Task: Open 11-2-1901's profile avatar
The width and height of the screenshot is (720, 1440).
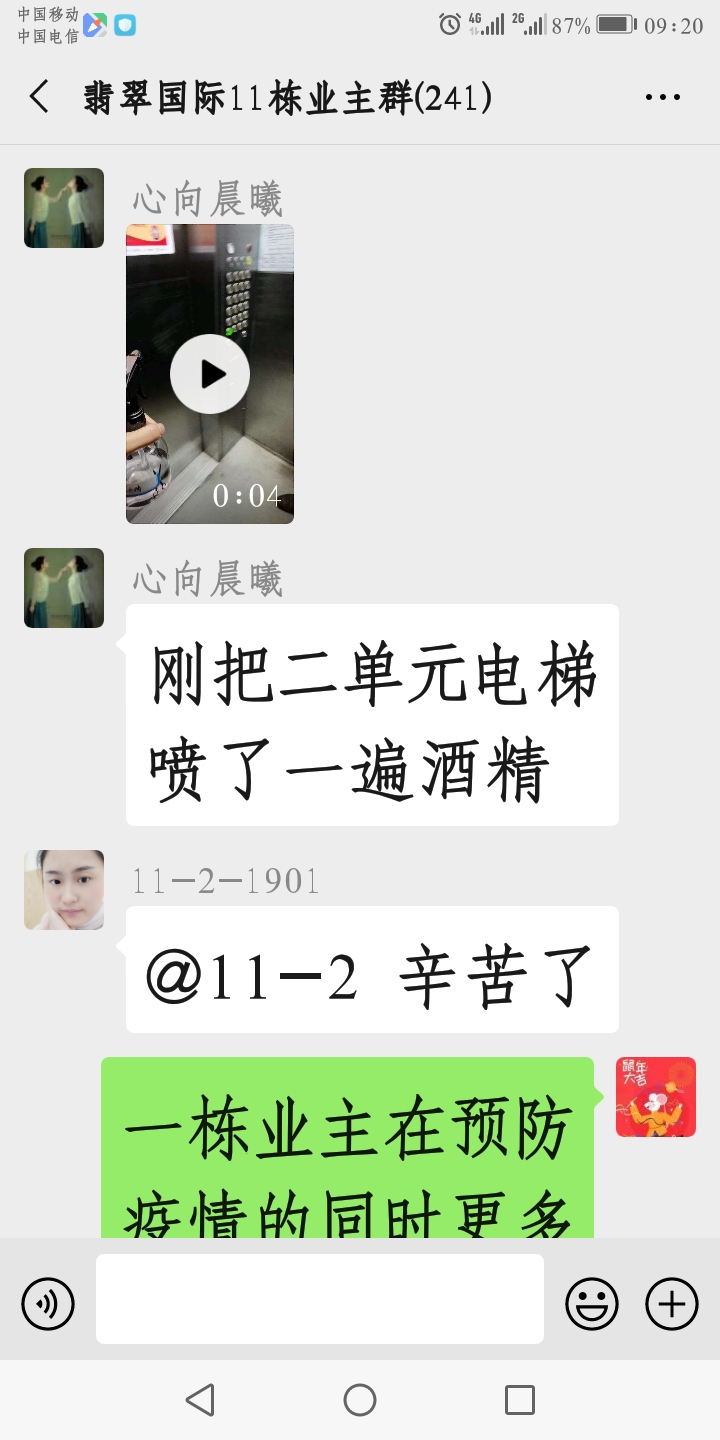Action: click(x=64, y=890)
